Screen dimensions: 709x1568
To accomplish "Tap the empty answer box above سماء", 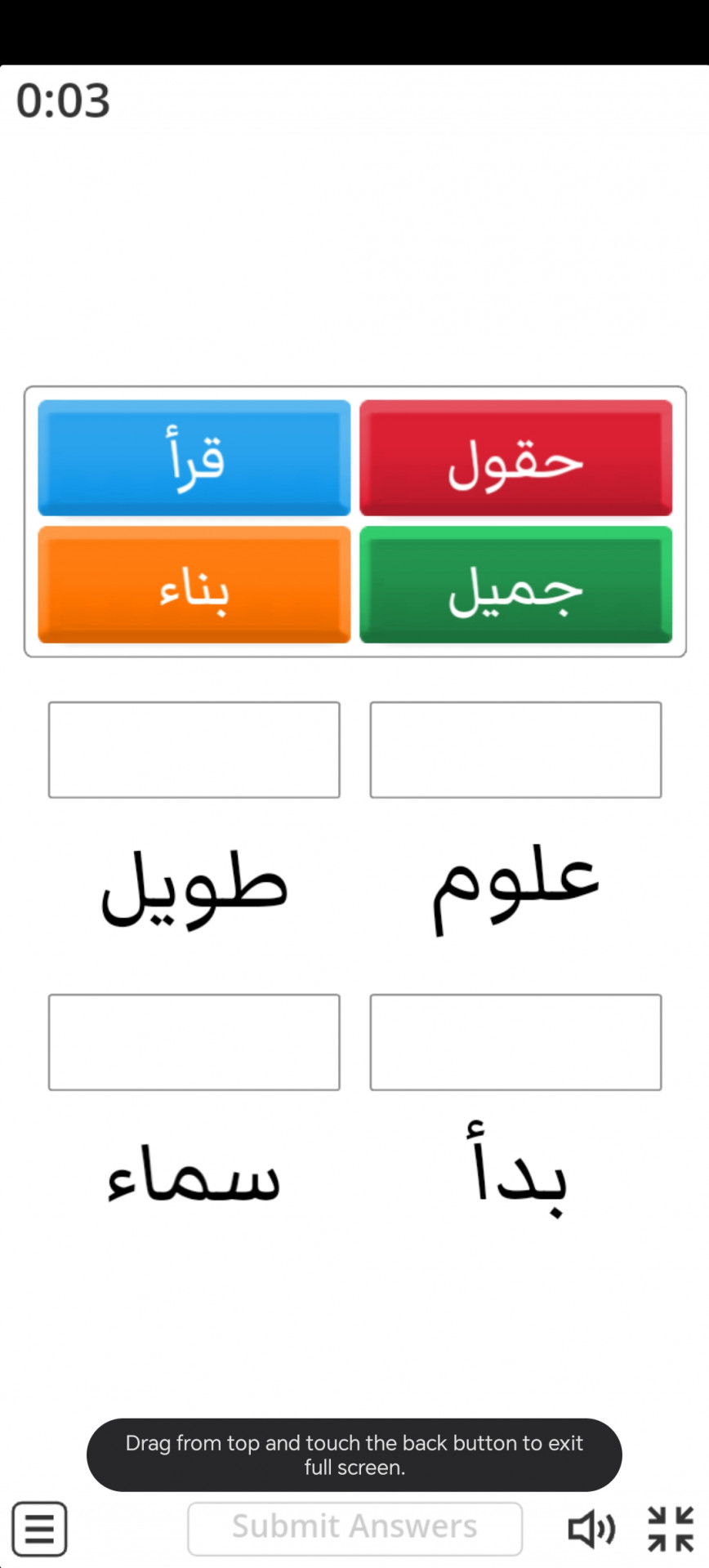I will pyautogui.click(x=194, y=1042).
